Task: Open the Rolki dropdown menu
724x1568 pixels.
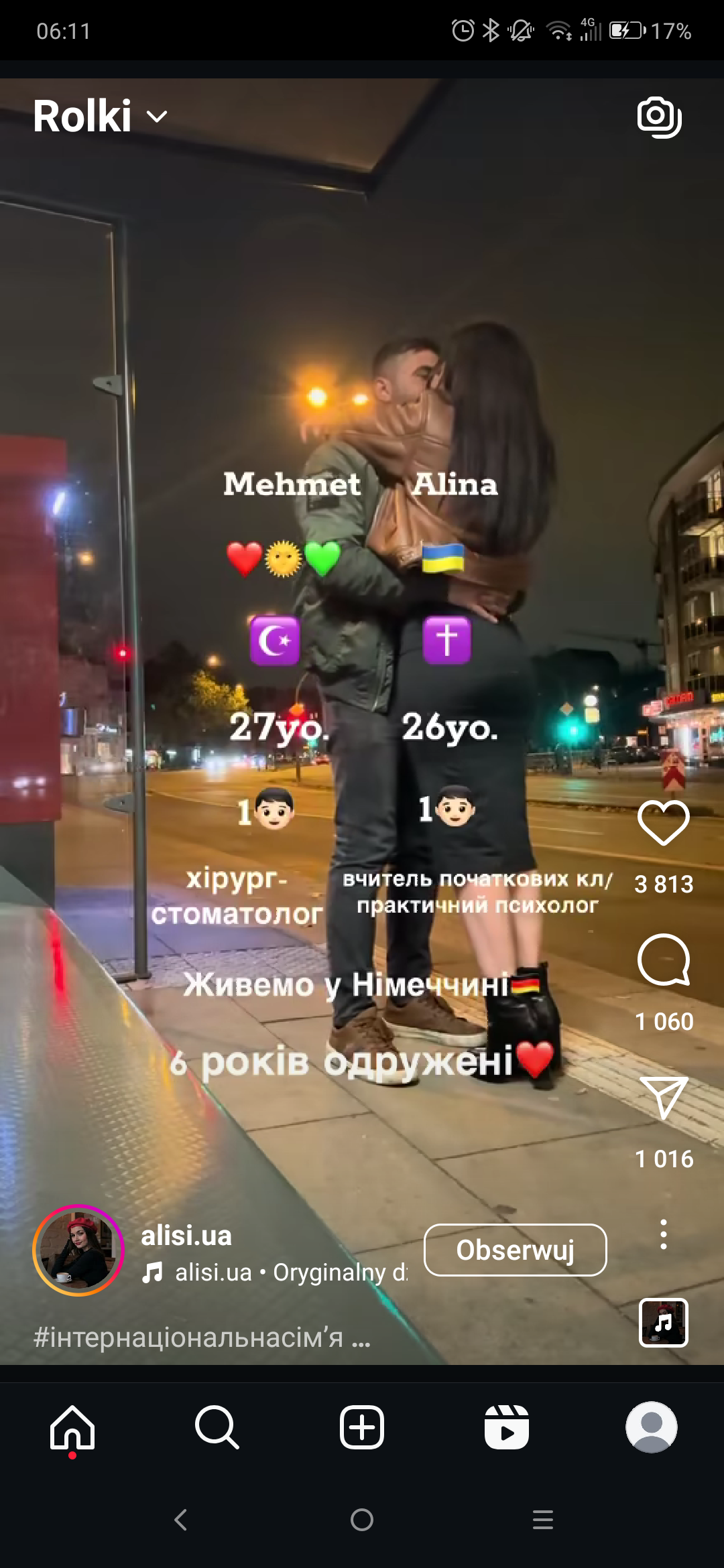Action: point(101,117)
